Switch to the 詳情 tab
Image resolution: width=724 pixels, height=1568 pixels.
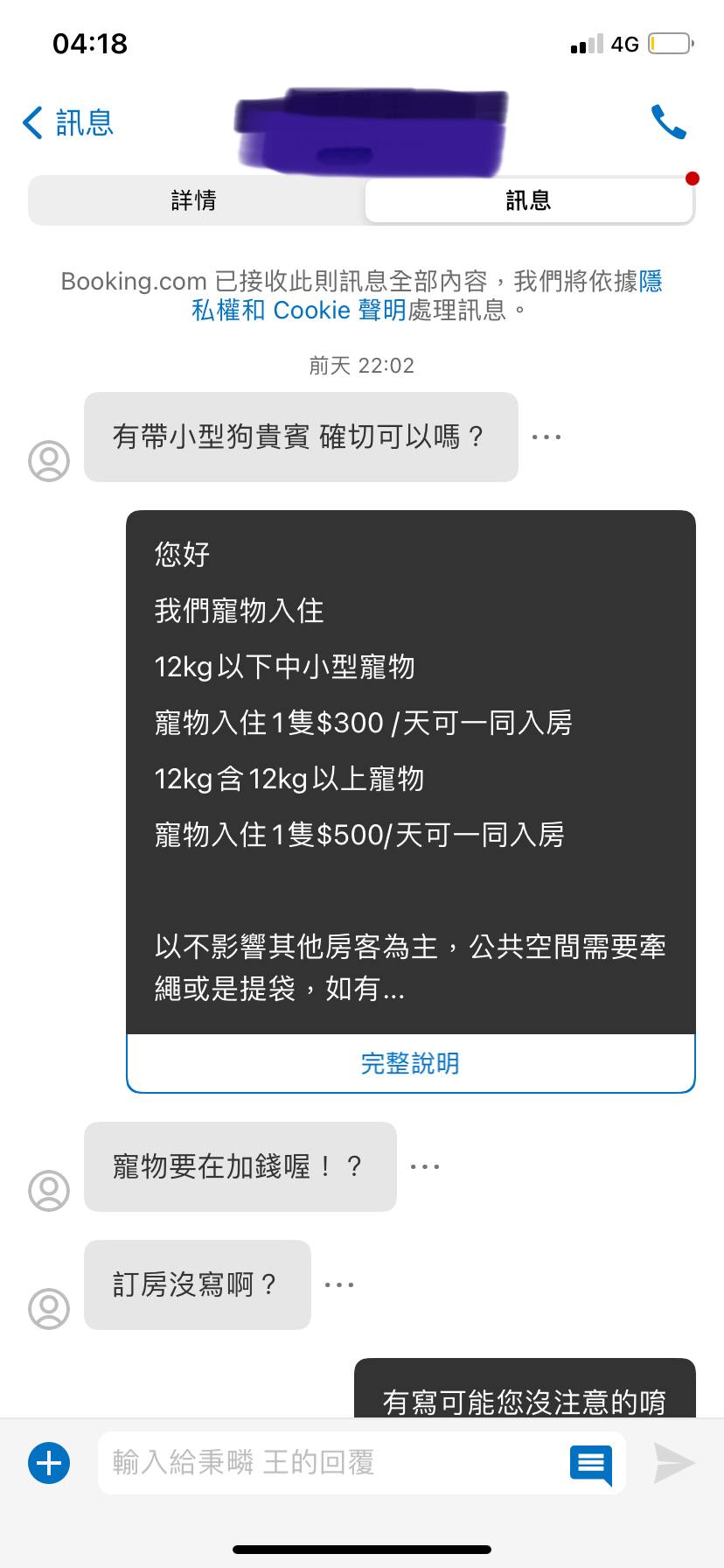194,200
